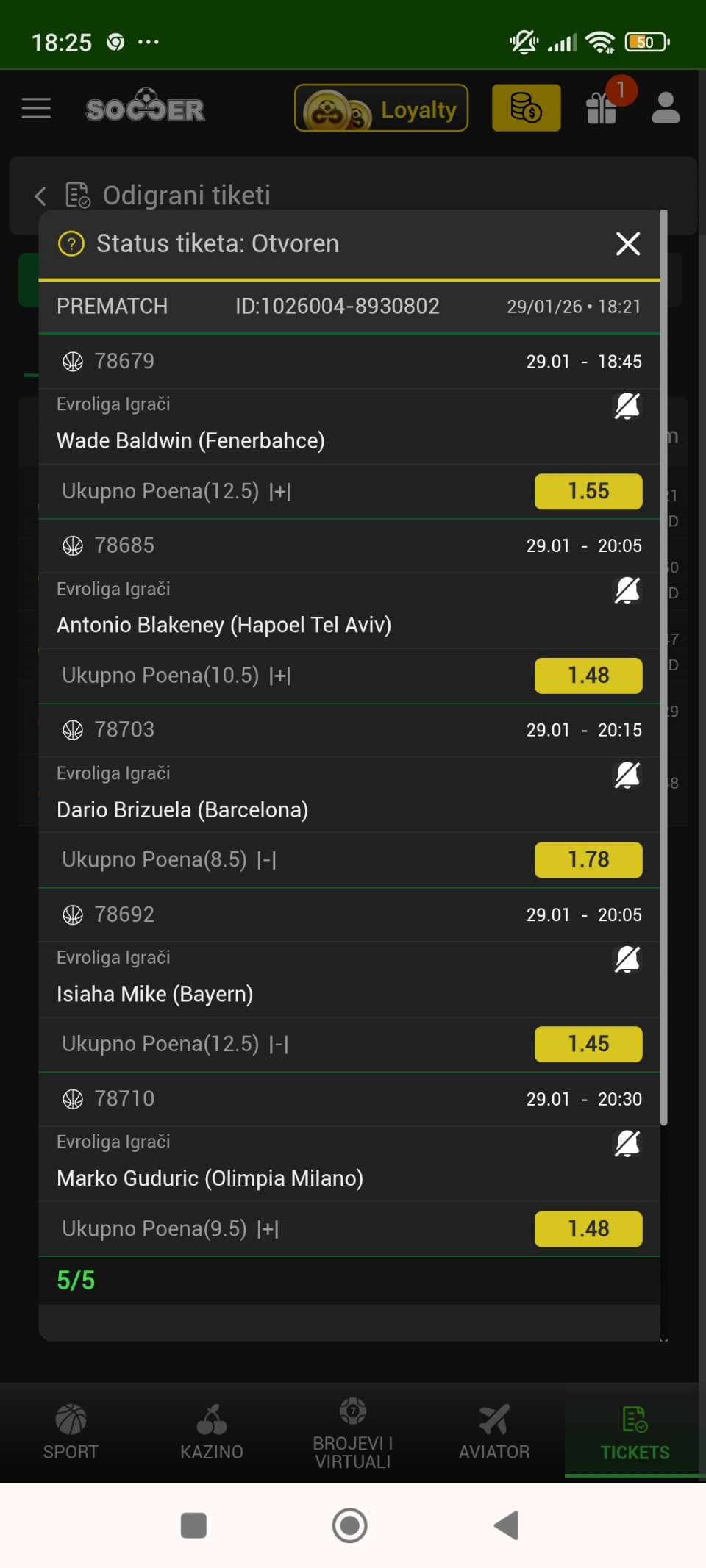Tap the system back button
The width and height of the screenshot is (706, 1568).
(507, 1525)
